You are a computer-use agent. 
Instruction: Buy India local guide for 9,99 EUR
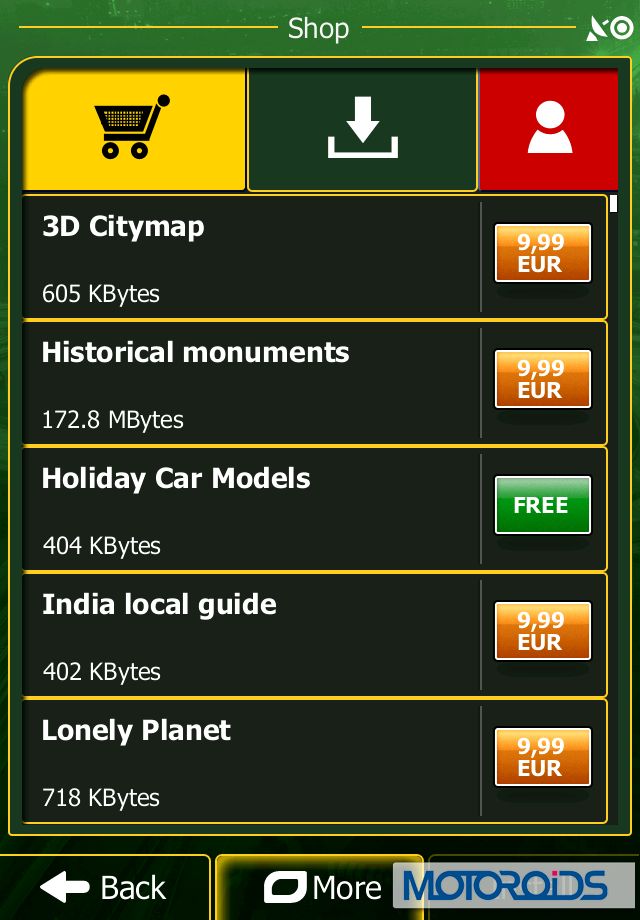pyautogui.click(x=542, y=631)
